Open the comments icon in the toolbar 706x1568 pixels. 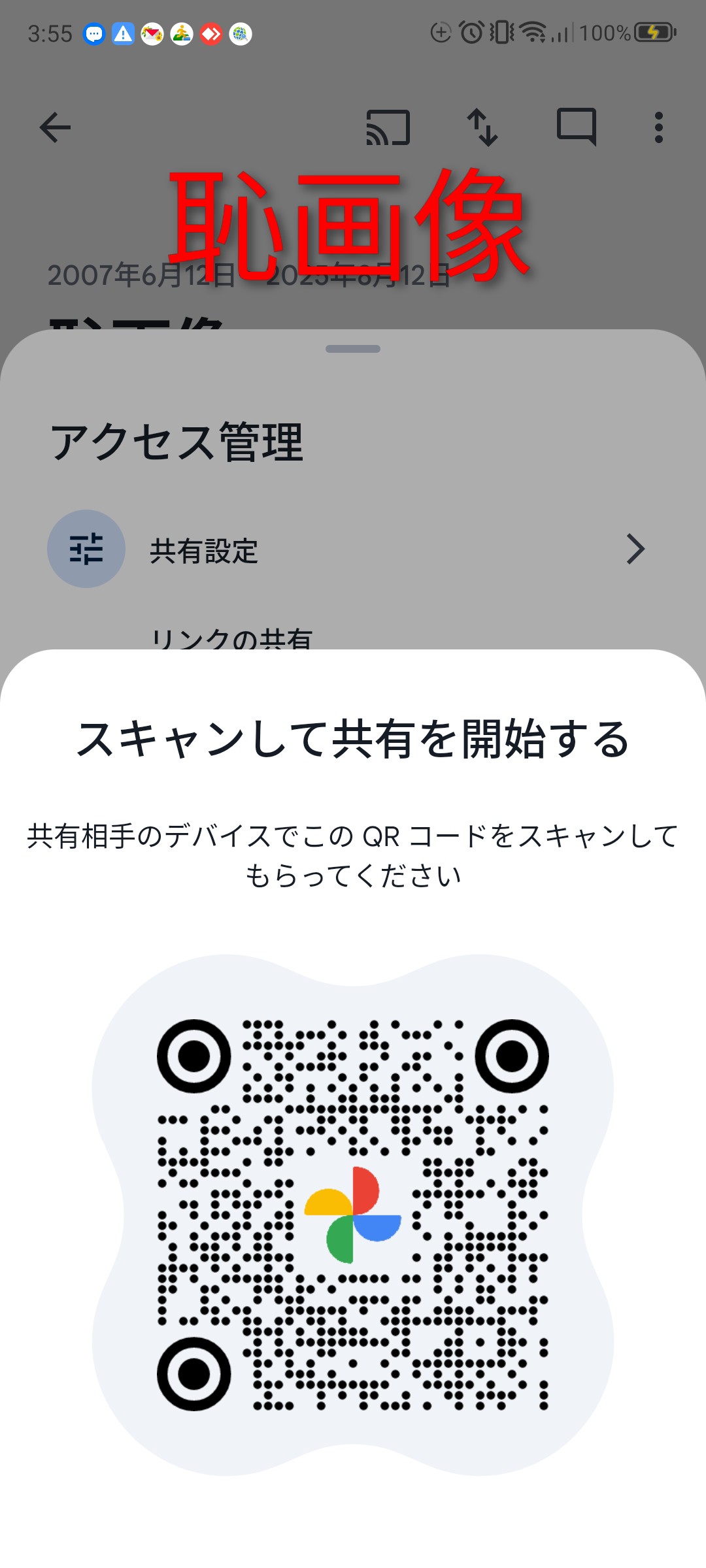click(576, 126)
